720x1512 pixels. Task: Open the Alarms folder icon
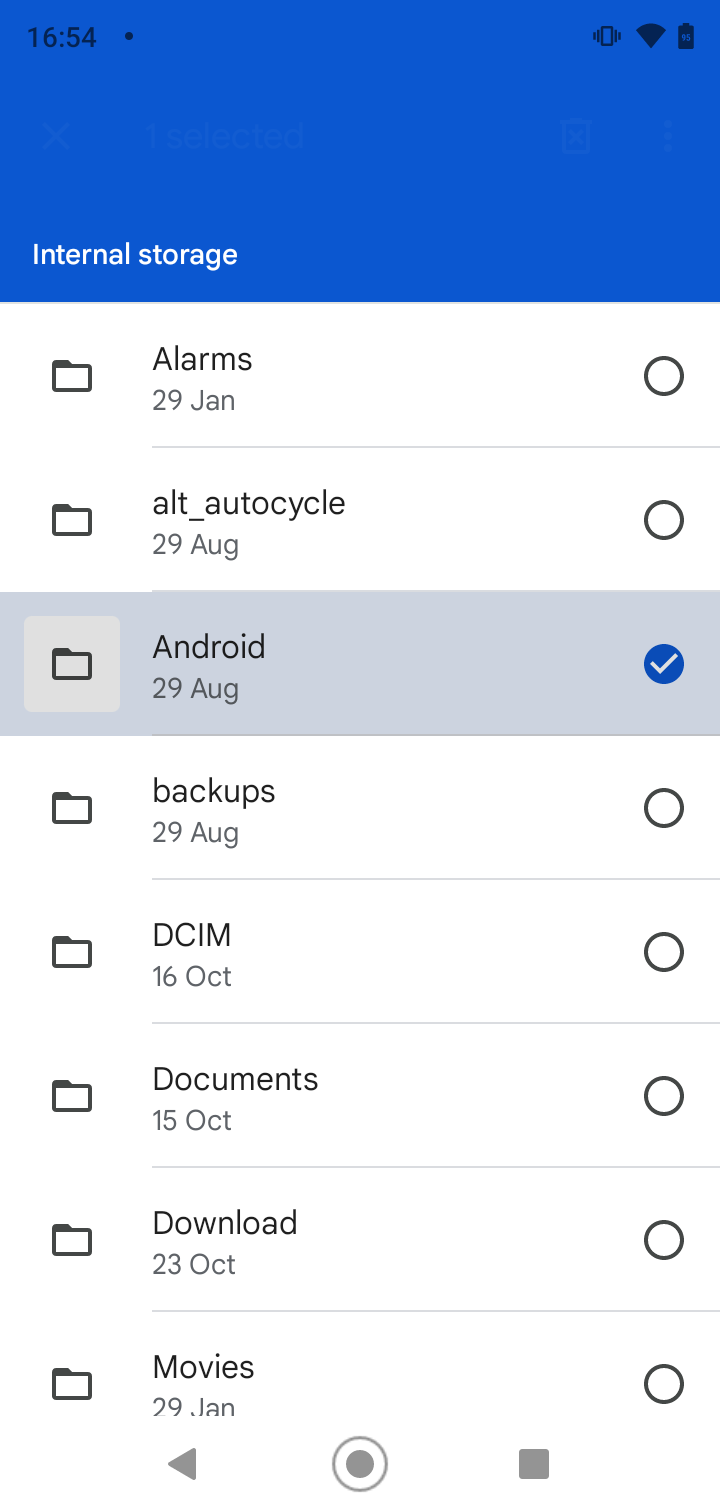pos(71,375)
